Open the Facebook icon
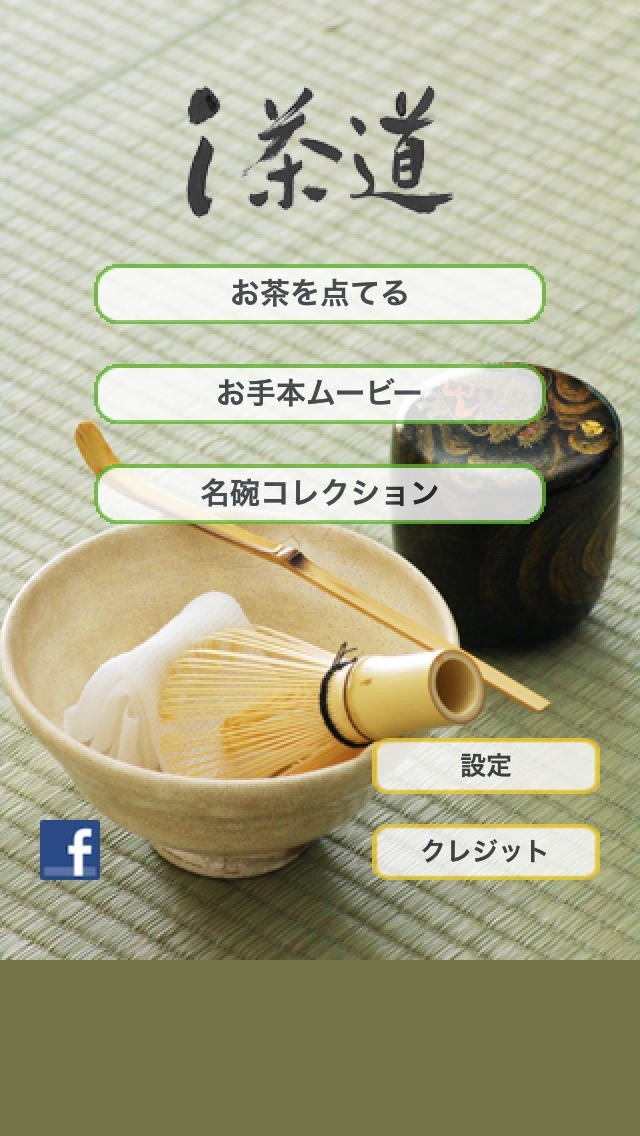Screen dimensions: 640x1136 point(70,849)
